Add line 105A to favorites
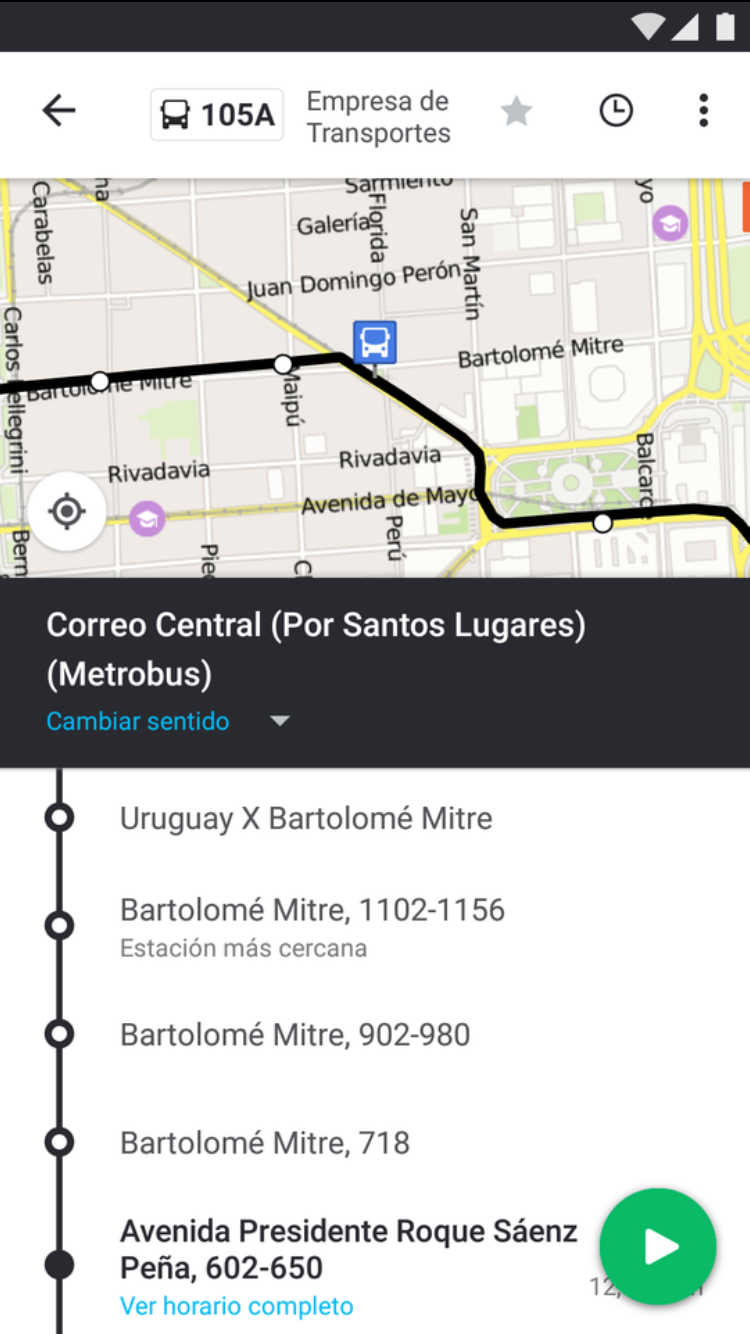 516,111
